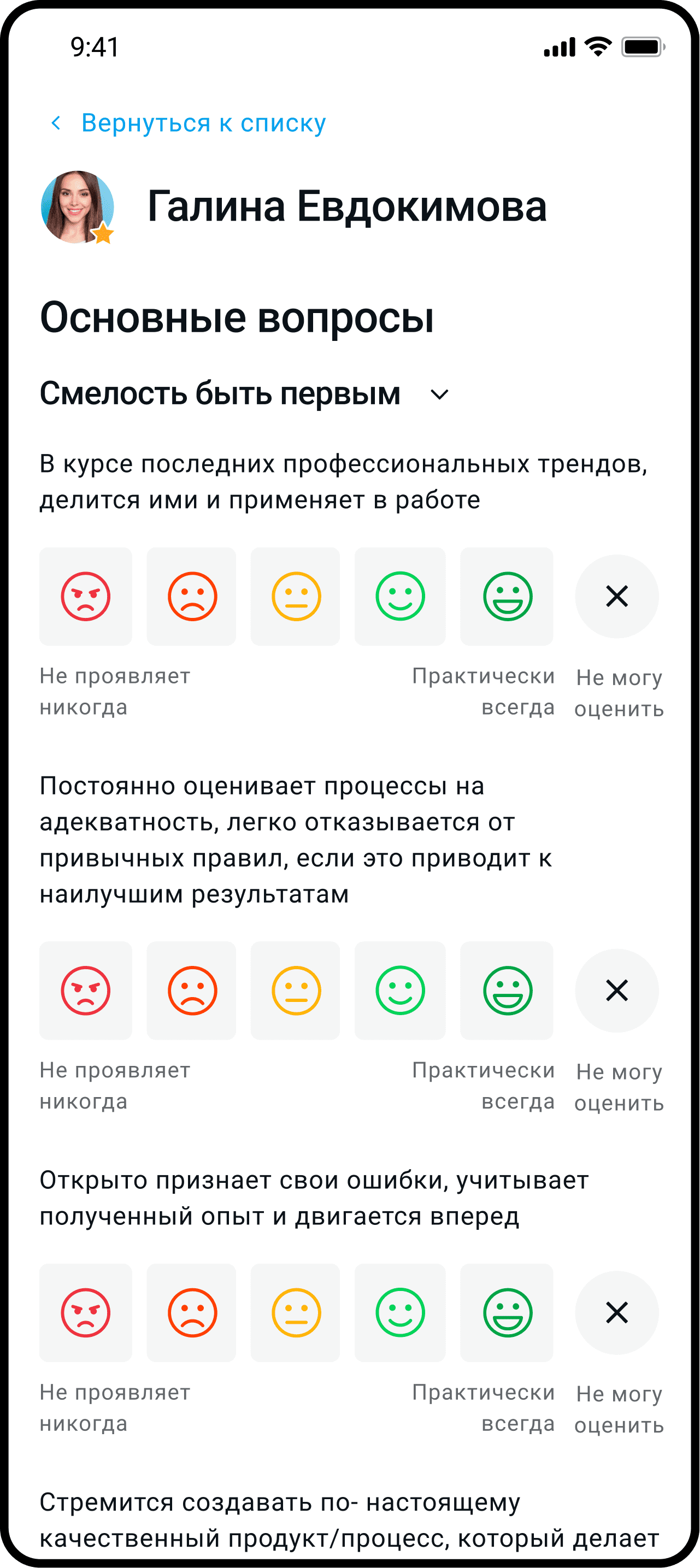Rate process adequacy question with grinning face
Viewport: 700px width, 1568px height.
coord(507,991)
